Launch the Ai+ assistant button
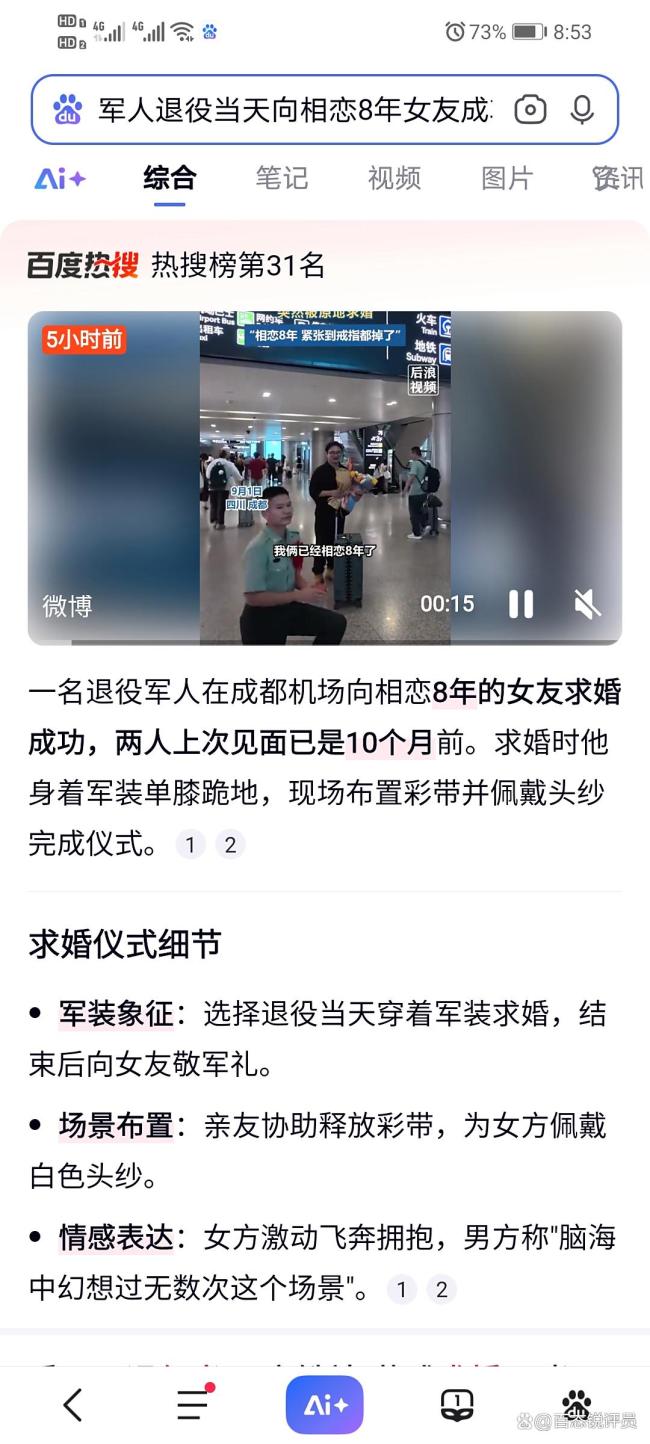 pyautogui.click(x=324, y=1405)
